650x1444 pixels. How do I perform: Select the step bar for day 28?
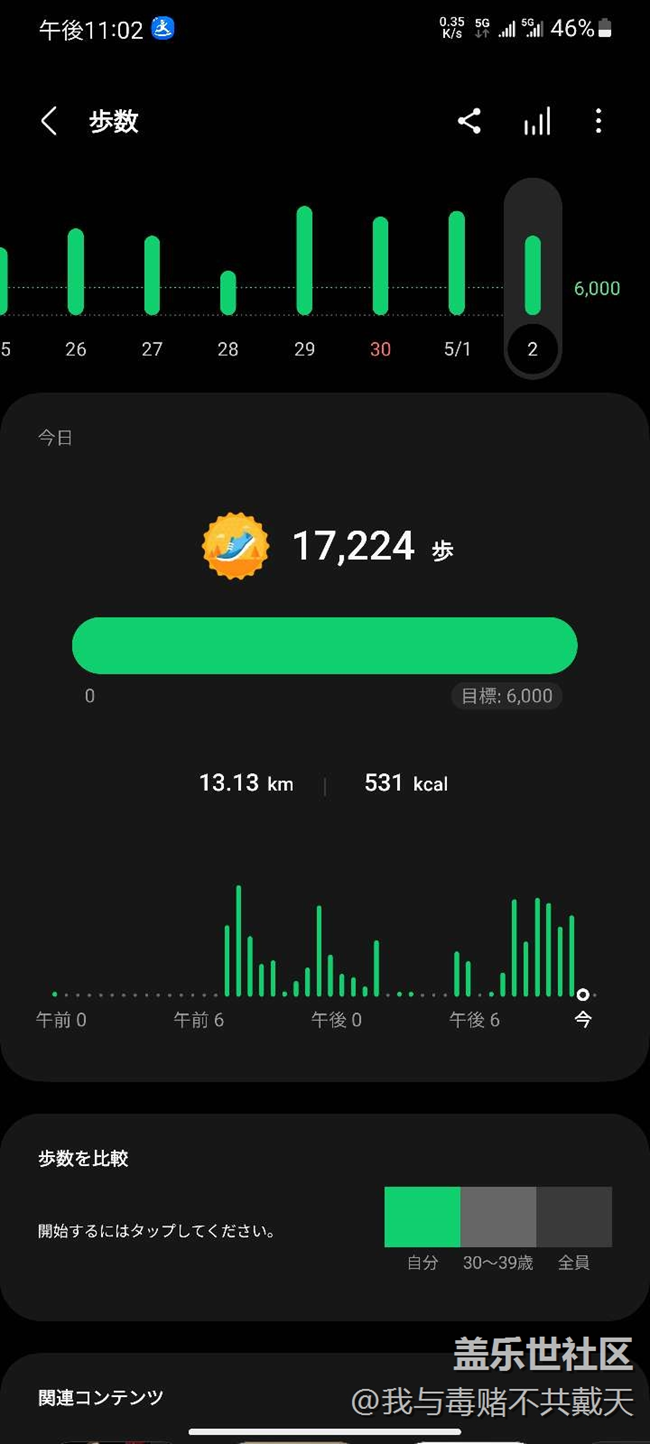coord(228,292)
